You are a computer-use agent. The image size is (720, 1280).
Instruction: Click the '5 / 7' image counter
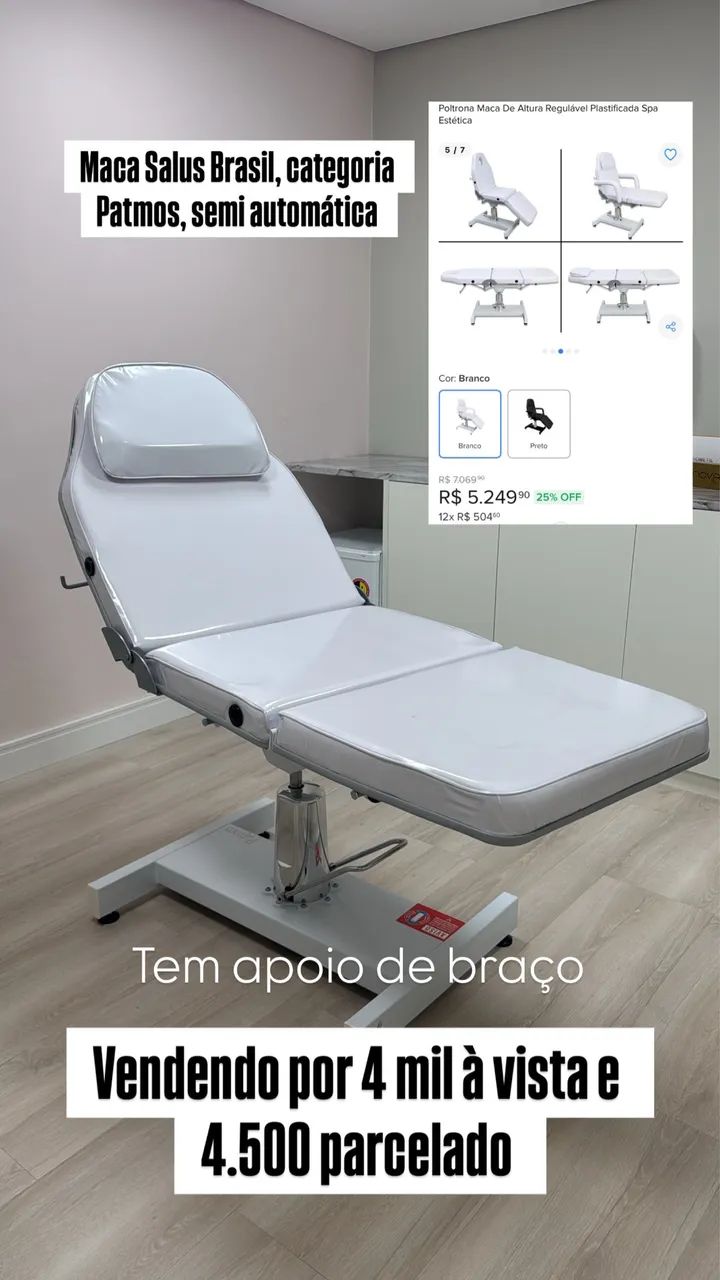[x=454, y=150]
